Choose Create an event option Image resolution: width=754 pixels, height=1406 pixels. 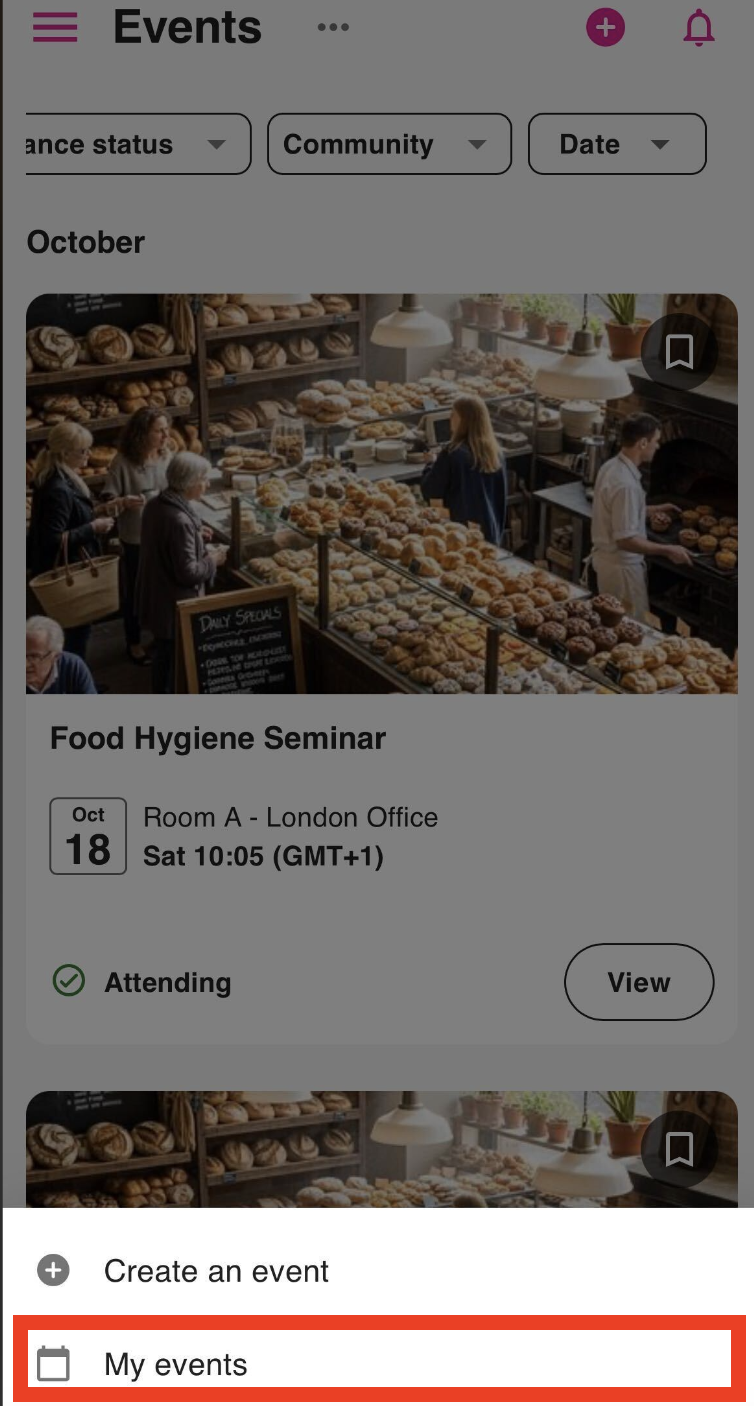point(216,1271)
